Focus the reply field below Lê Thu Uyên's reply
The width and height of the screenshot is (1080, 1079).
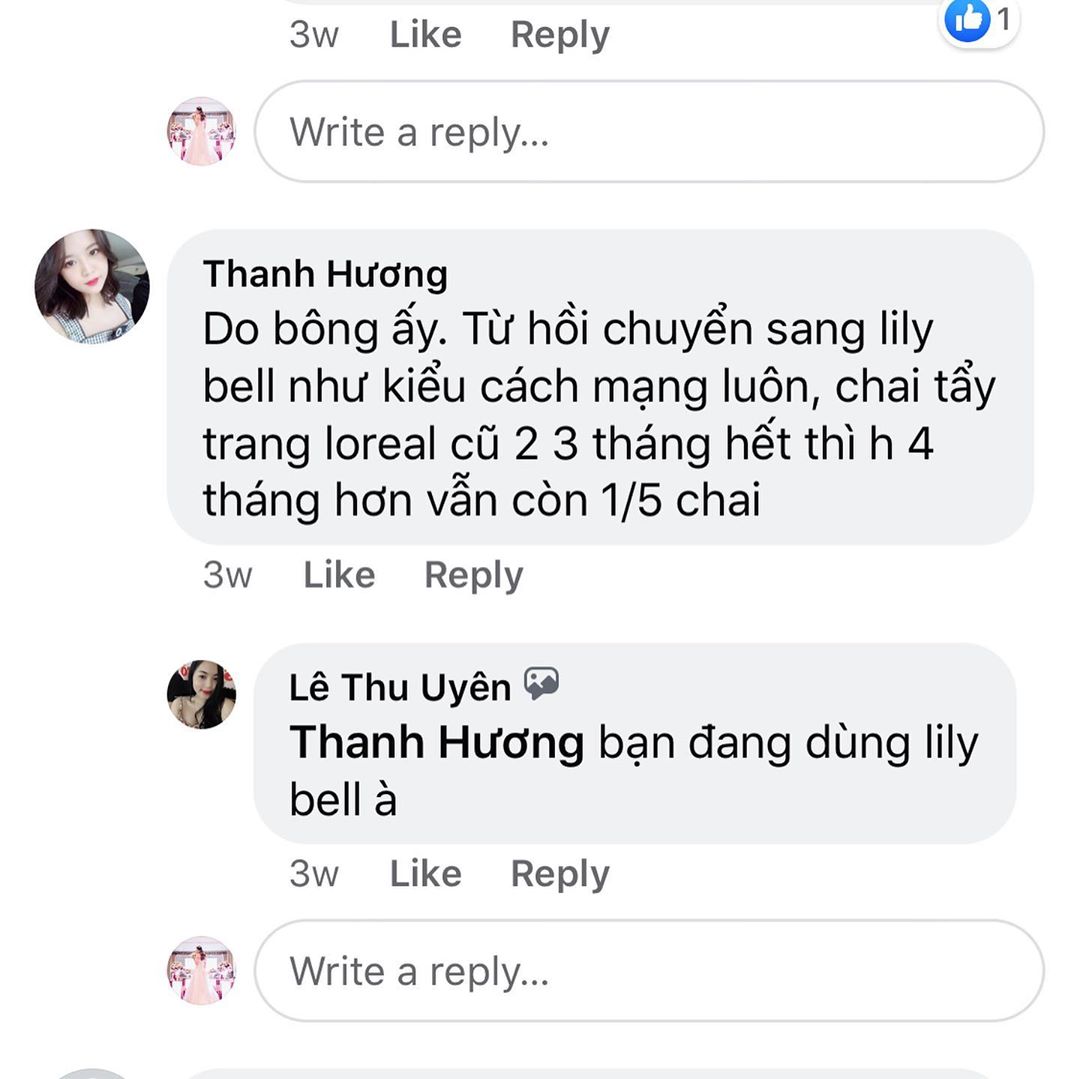tap(648, 971)
